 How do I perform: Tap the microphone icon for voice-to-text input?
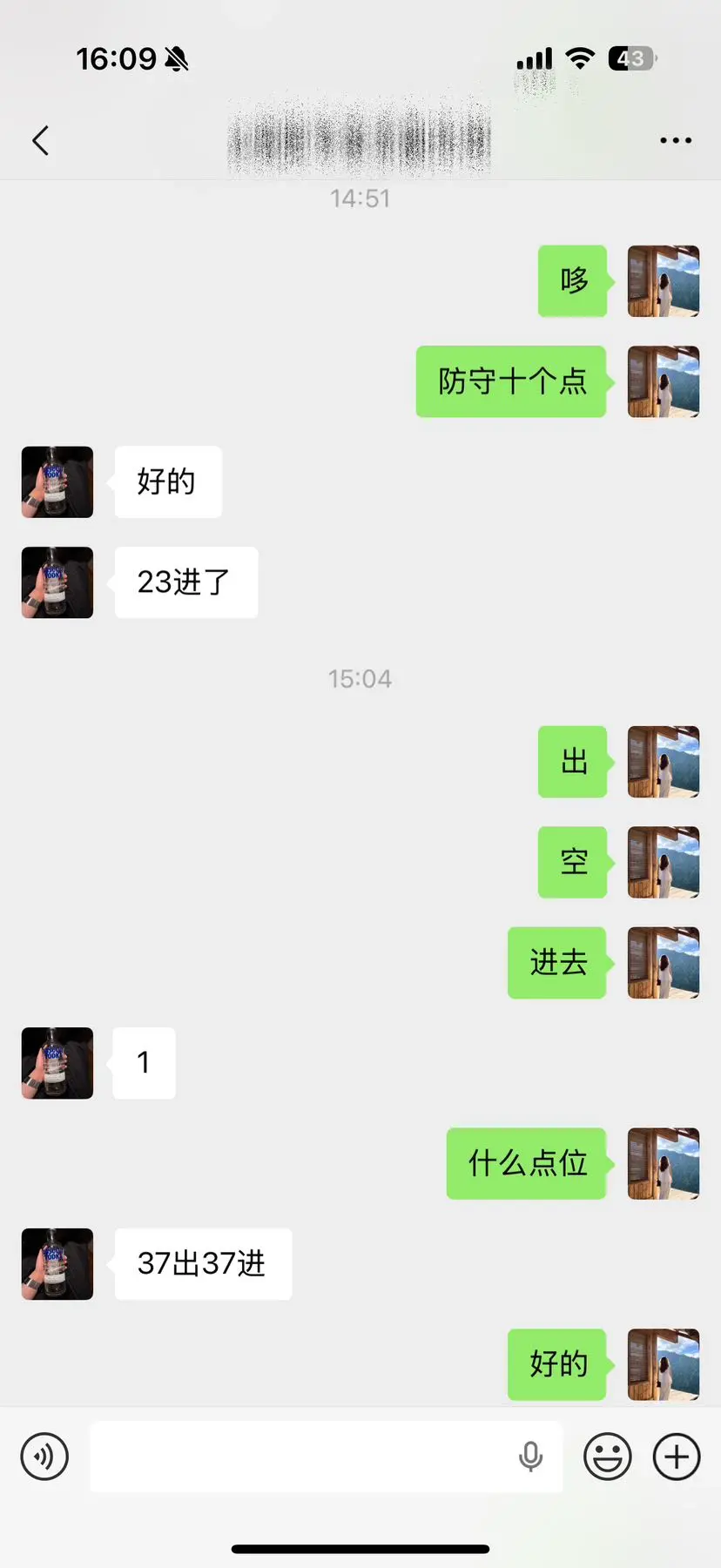[530, 1457]
